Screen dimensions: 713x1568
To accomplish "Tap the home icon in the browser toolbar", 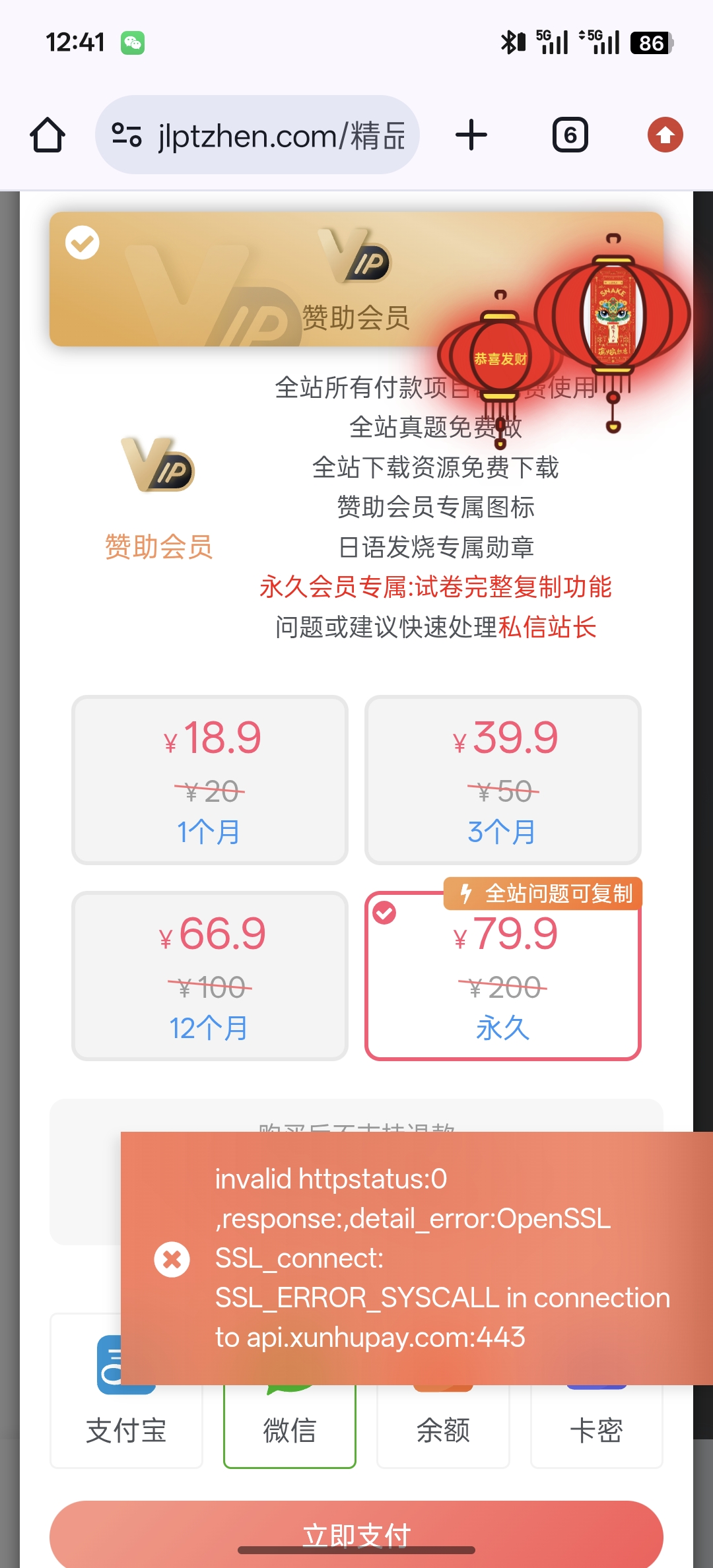I will [47, 135].
